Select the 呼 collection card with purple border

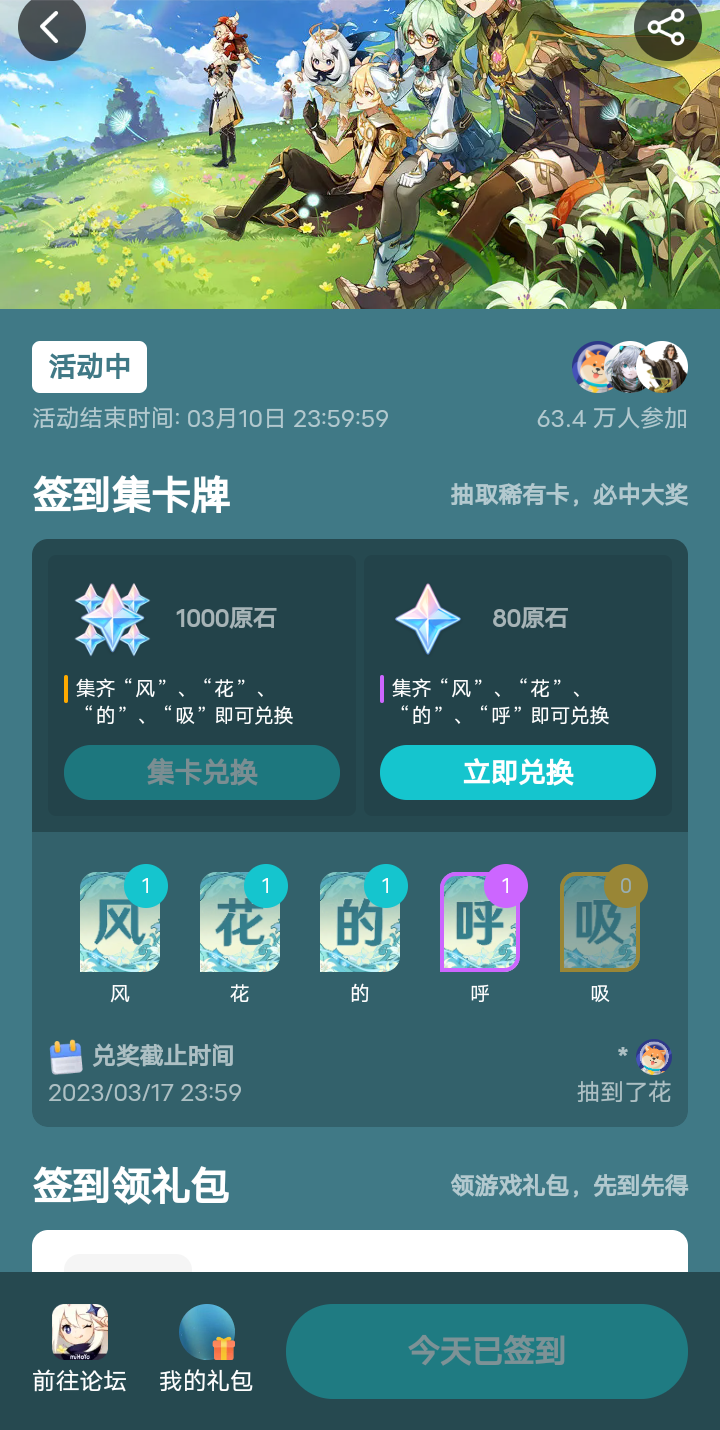pos(479,920)
